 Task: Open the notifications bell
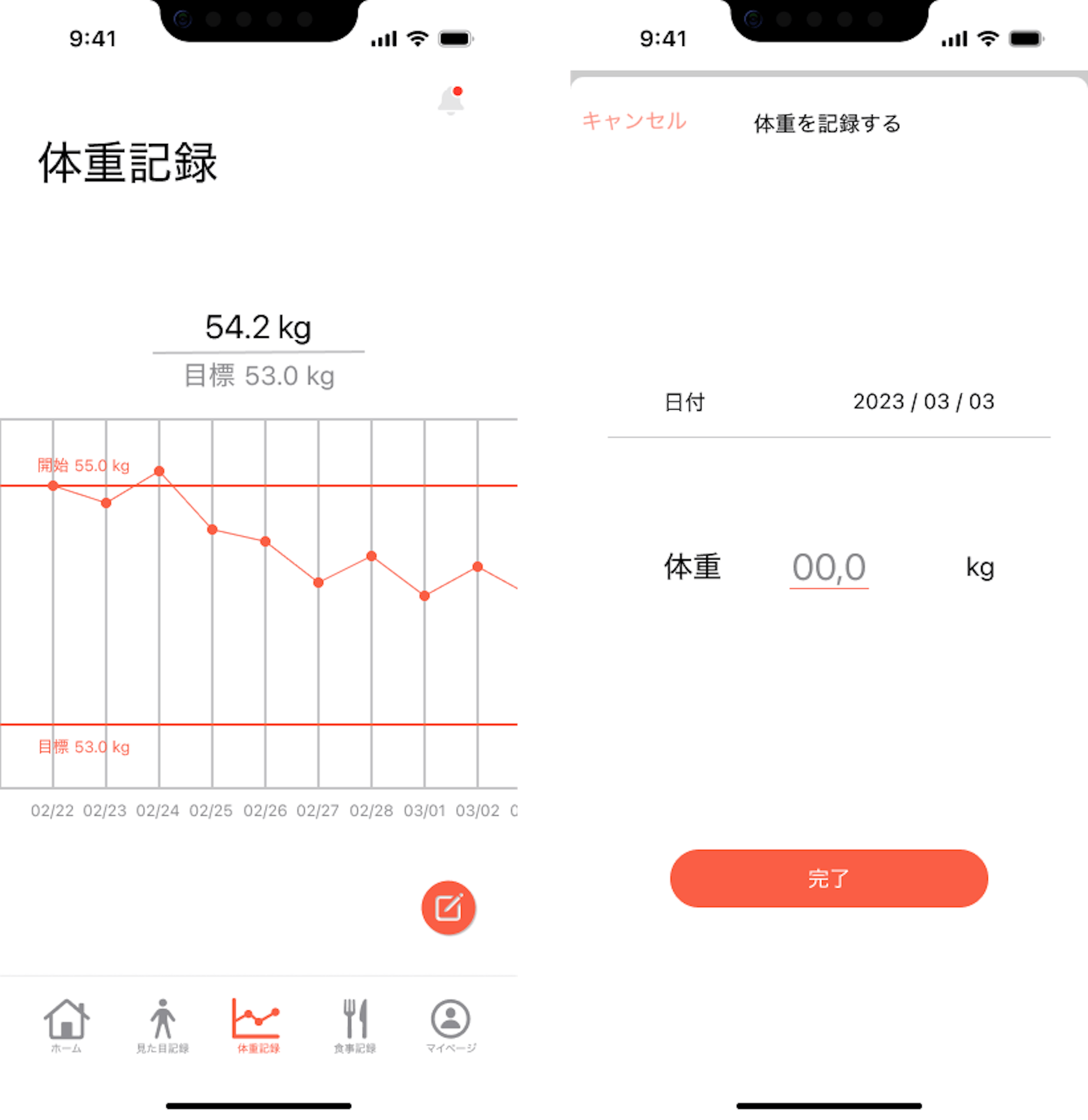pyautogui.click(x=451, y=101)
